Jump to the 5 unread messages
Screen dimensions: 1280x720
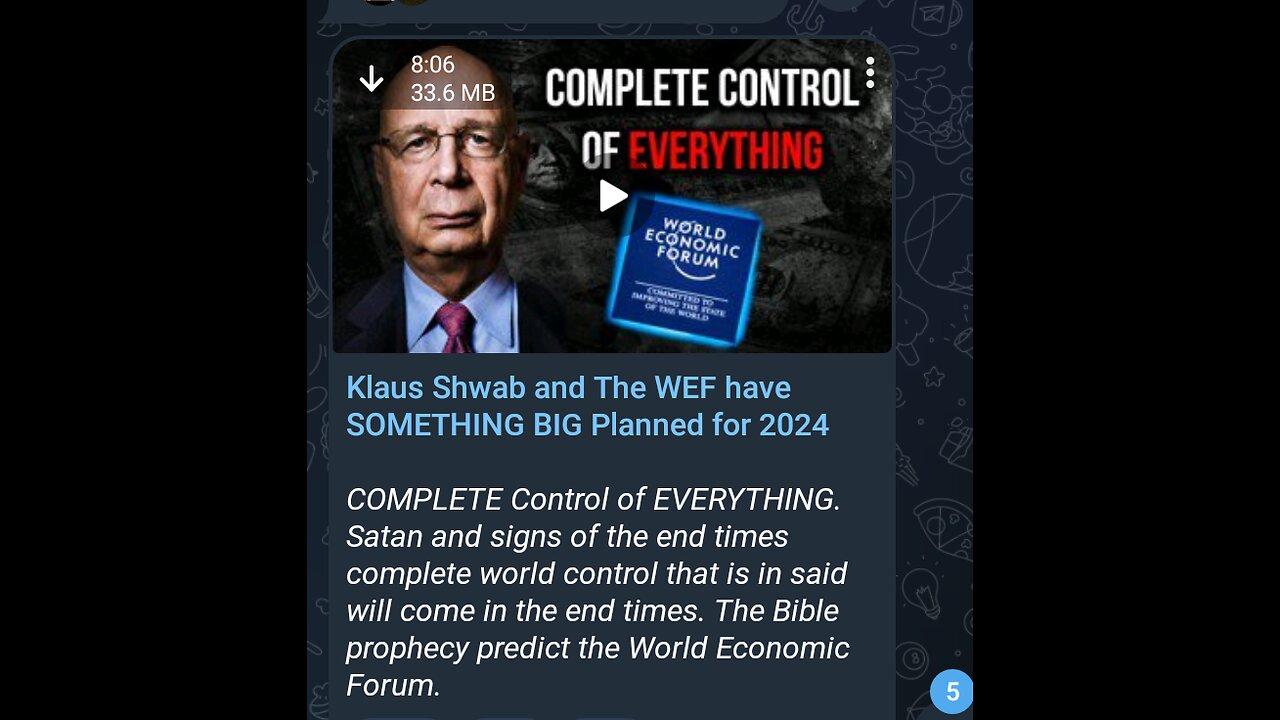[951, 691]
